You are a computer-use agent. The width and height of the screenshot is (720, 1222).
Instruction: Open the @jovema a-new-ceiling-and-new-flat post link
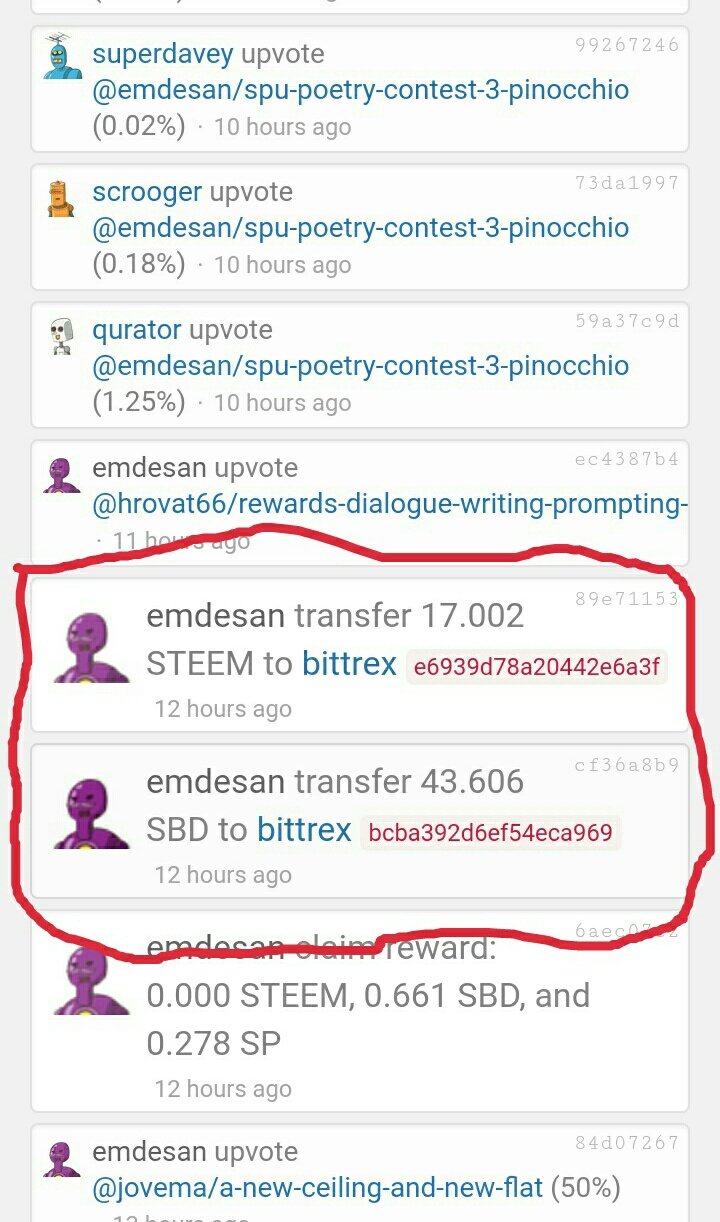pos(317,1188)
